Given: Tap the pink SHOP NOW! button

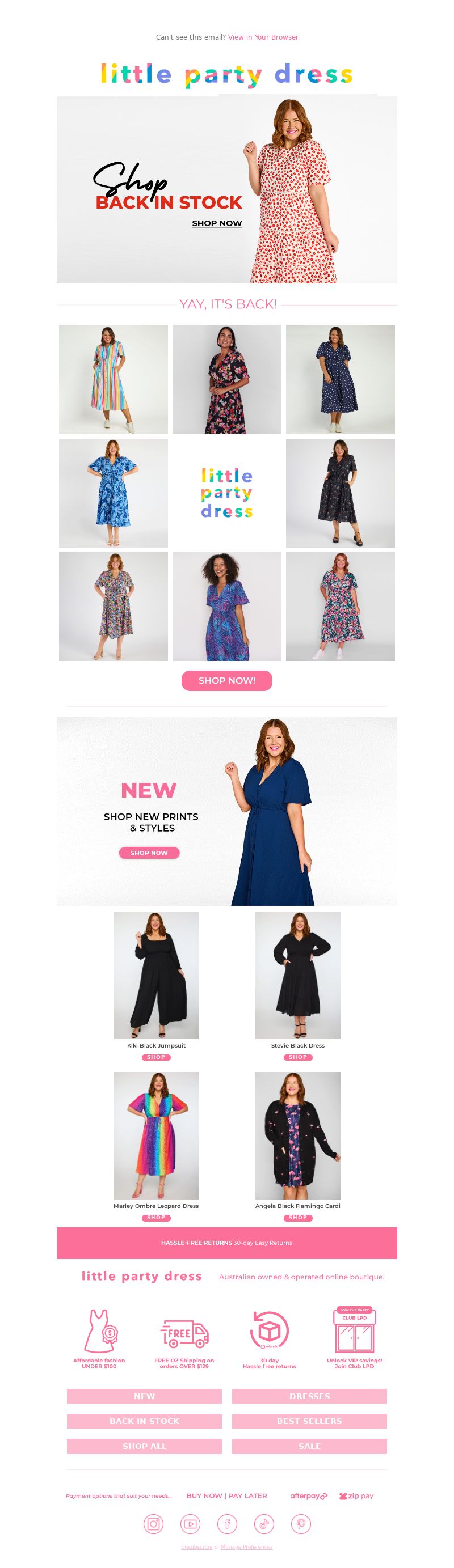Looking at the screenshot, I should (226, 680).
